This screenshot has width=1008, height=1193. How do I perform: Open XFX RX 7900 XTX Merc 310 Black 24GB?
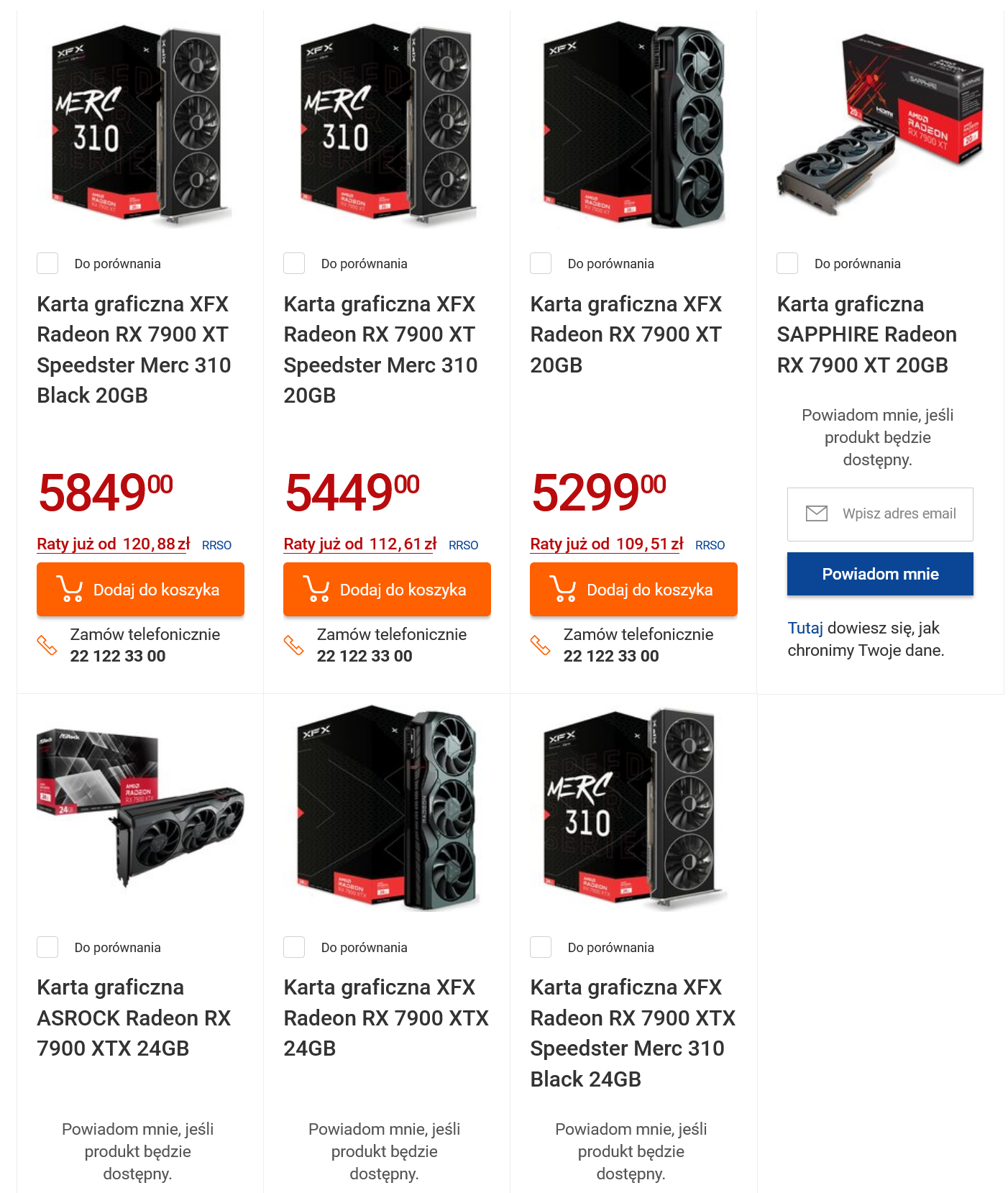click(x=633, y=1033)
